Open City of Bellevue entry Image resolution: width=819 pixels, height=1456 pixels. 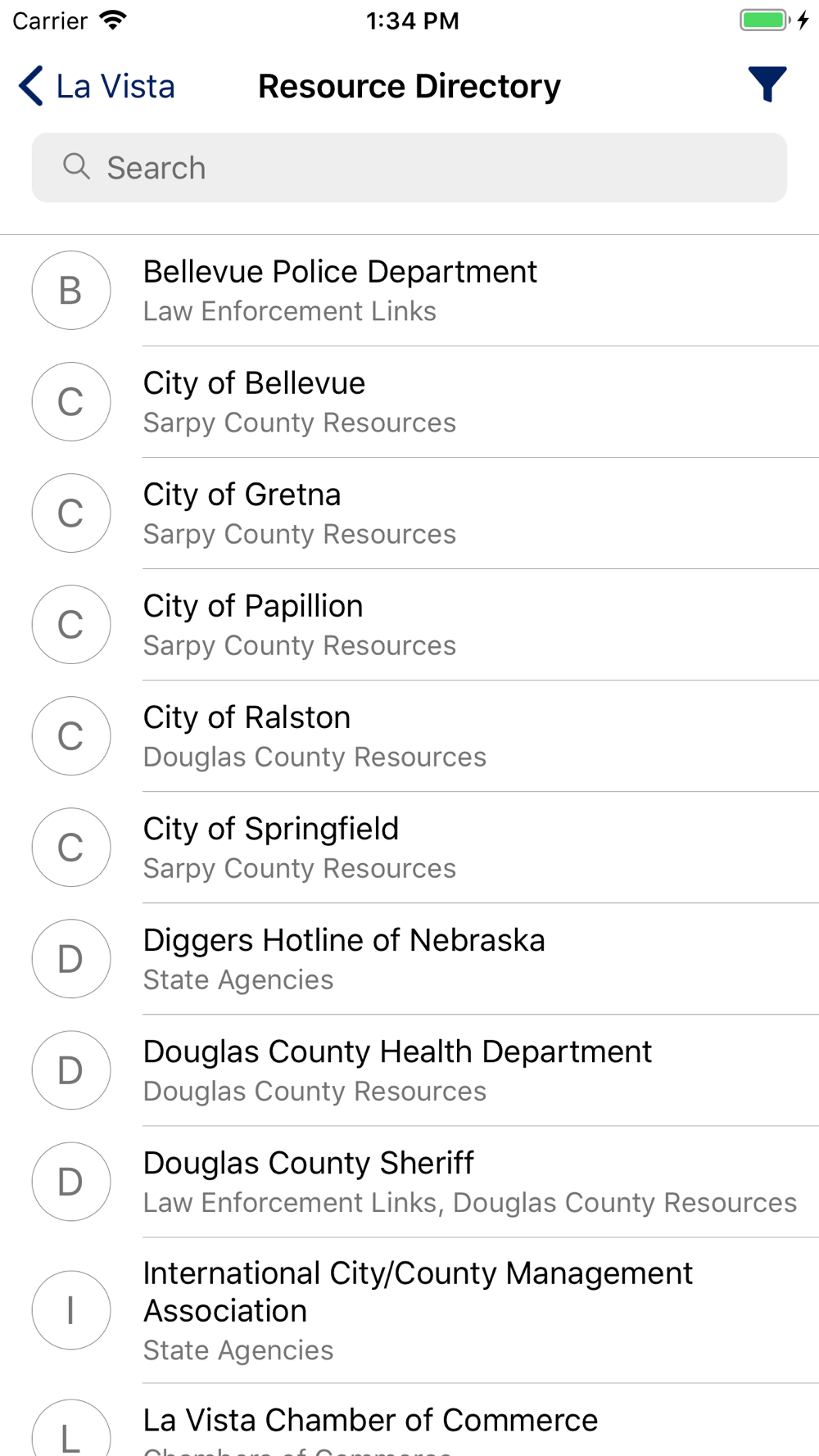(x=409, y=402)
